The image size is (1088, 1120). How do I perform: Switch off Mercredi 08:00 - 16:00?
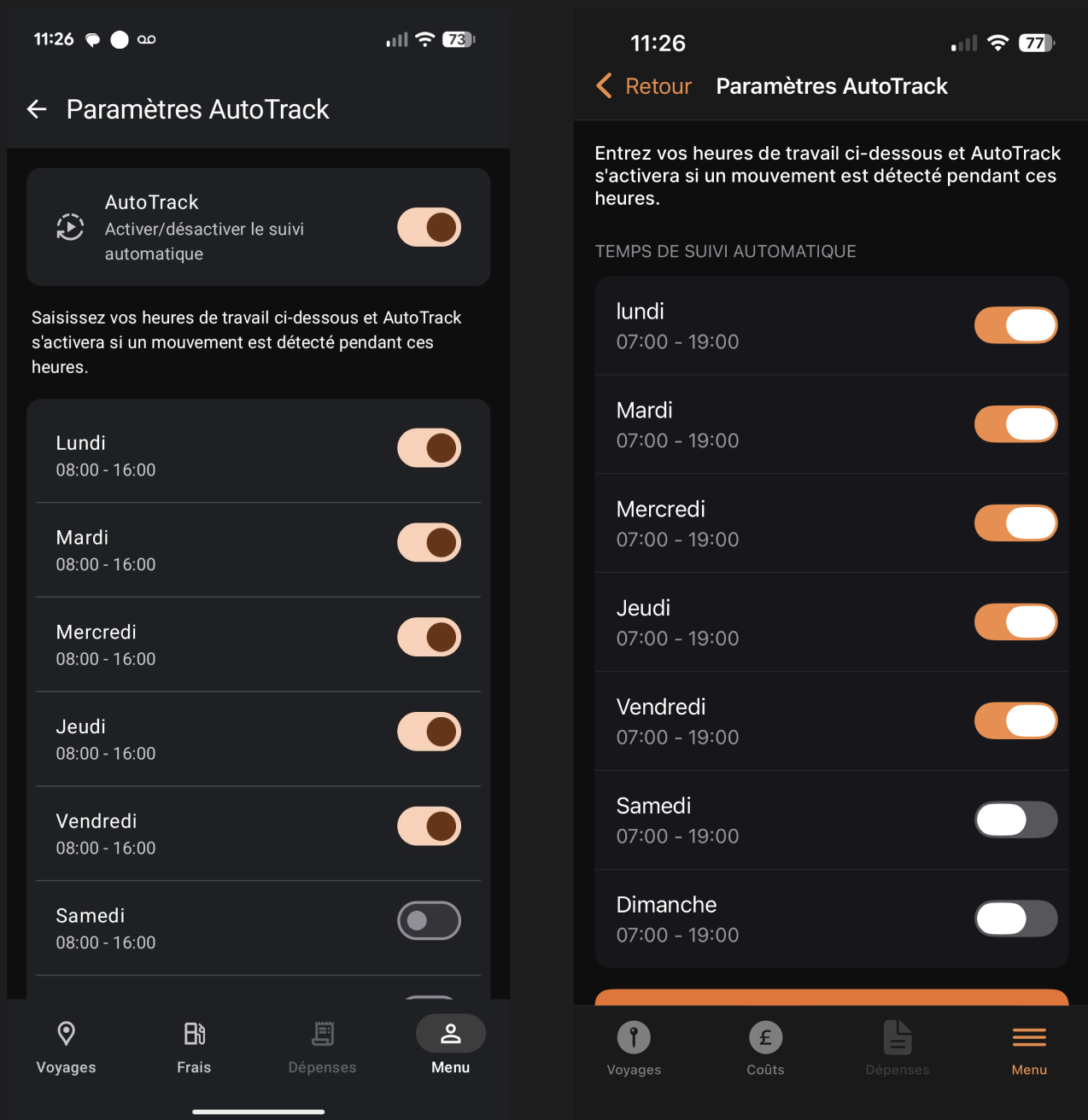click(430, 637)
